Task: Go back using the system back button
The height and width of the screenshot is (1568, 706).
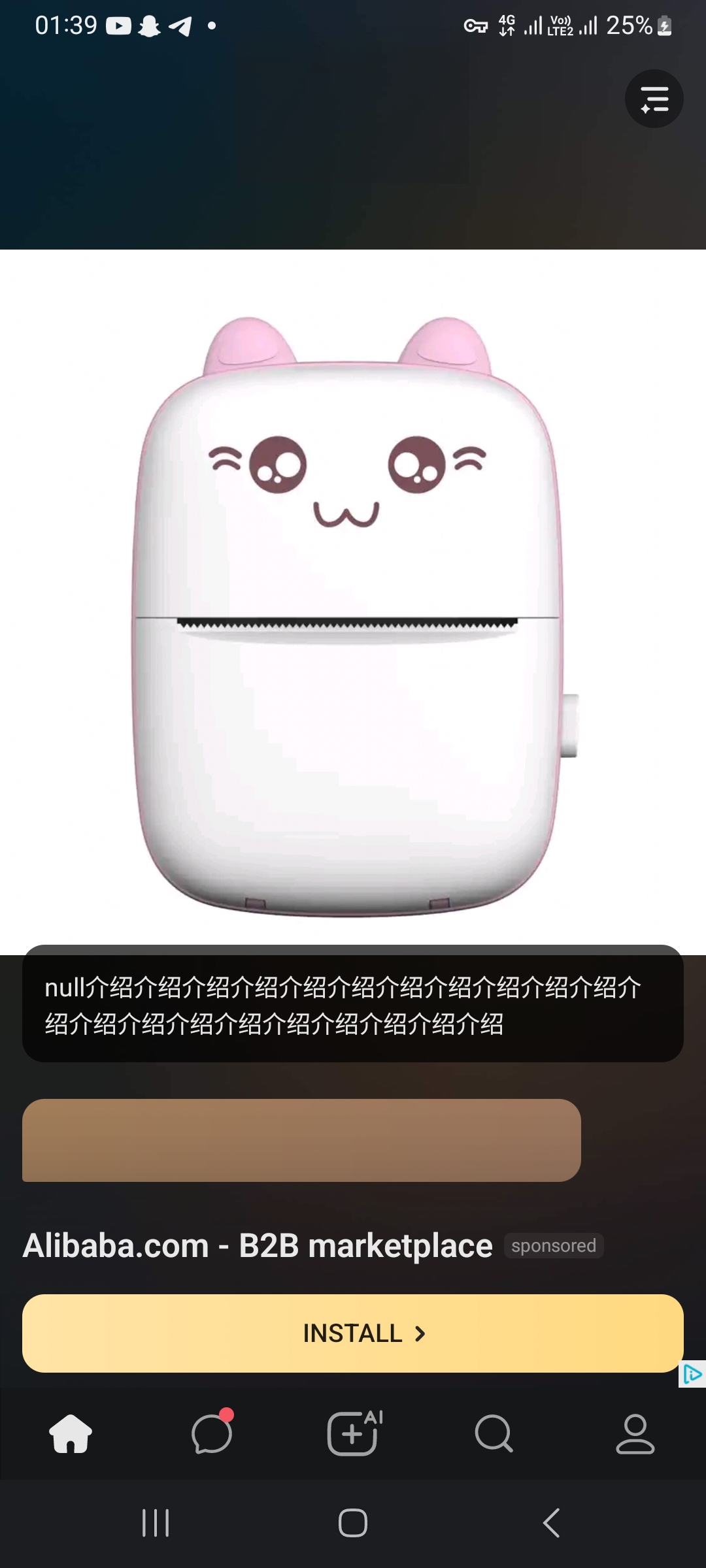Action: pyautogui.click(x=551, y=1523)
